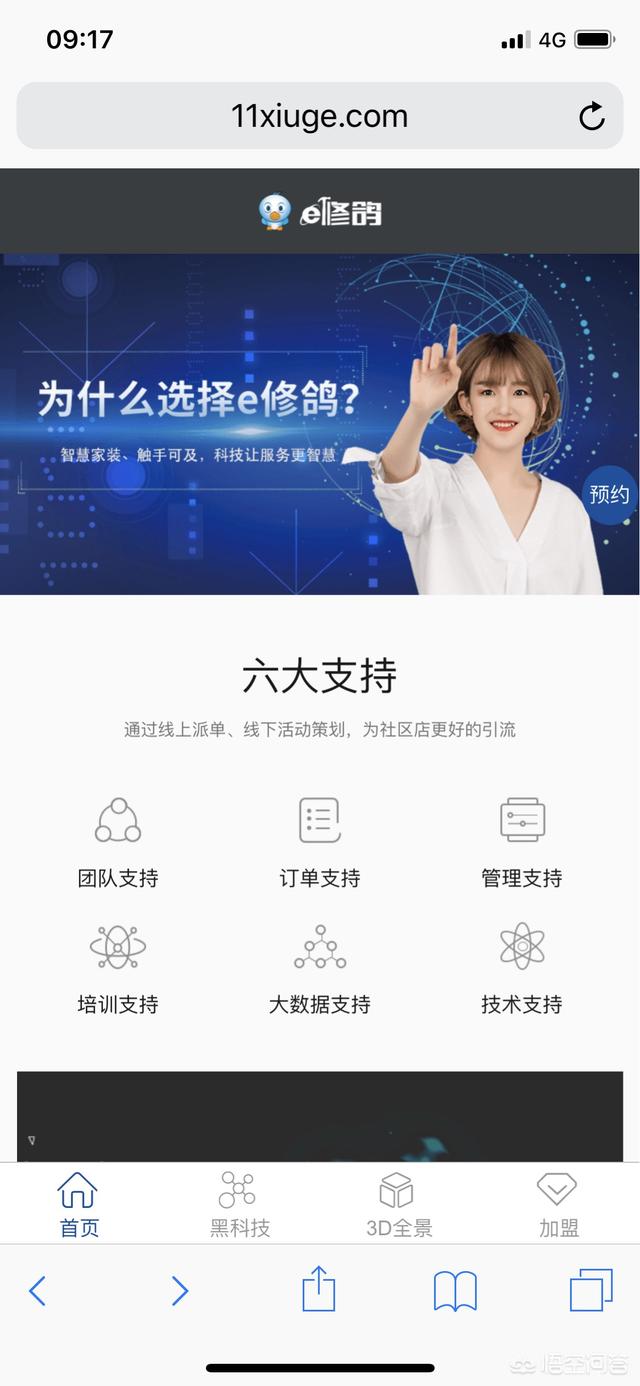The height and width of the screenshot is (1386, 640).
Task: Go back to previous page in Safari
Action: (38, 1291)
